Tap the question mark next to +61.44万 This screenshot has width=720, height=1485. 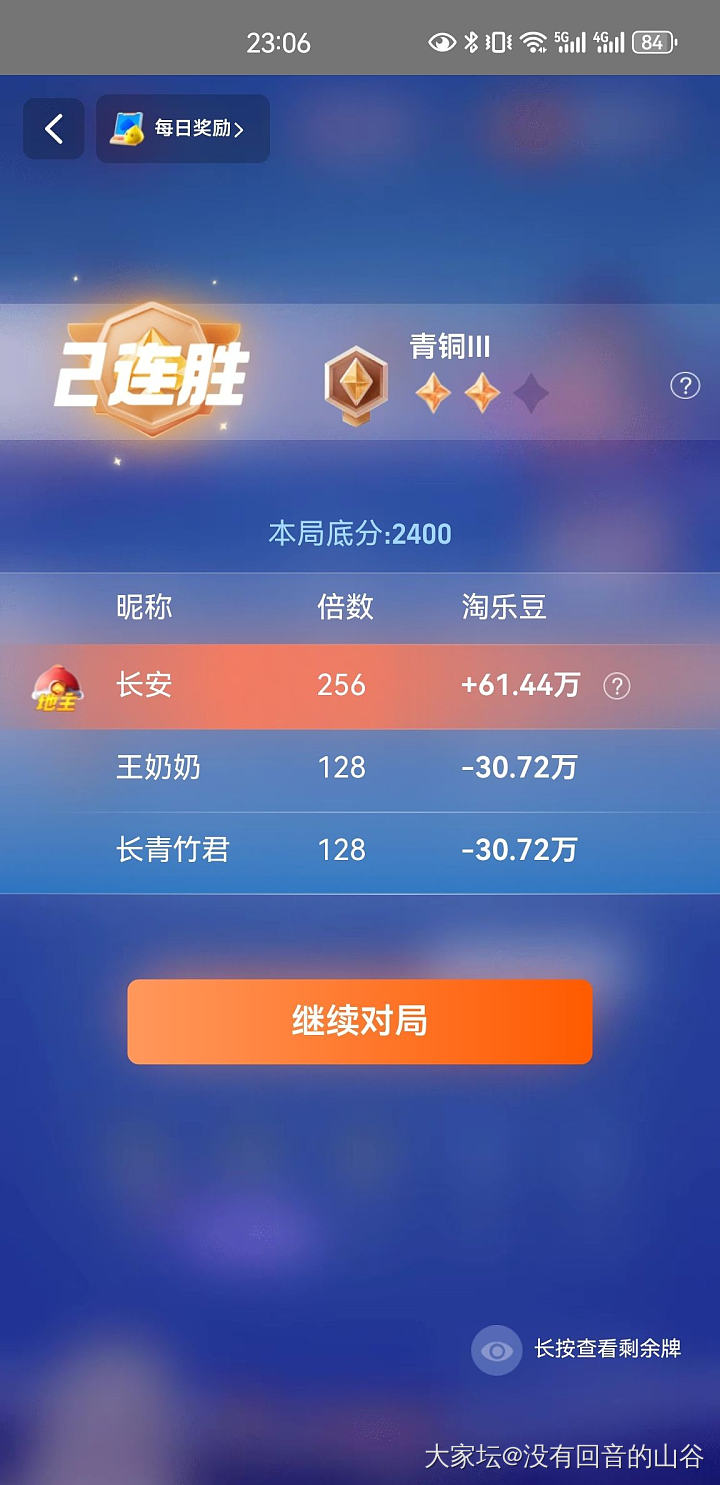(x=617, y=686)
